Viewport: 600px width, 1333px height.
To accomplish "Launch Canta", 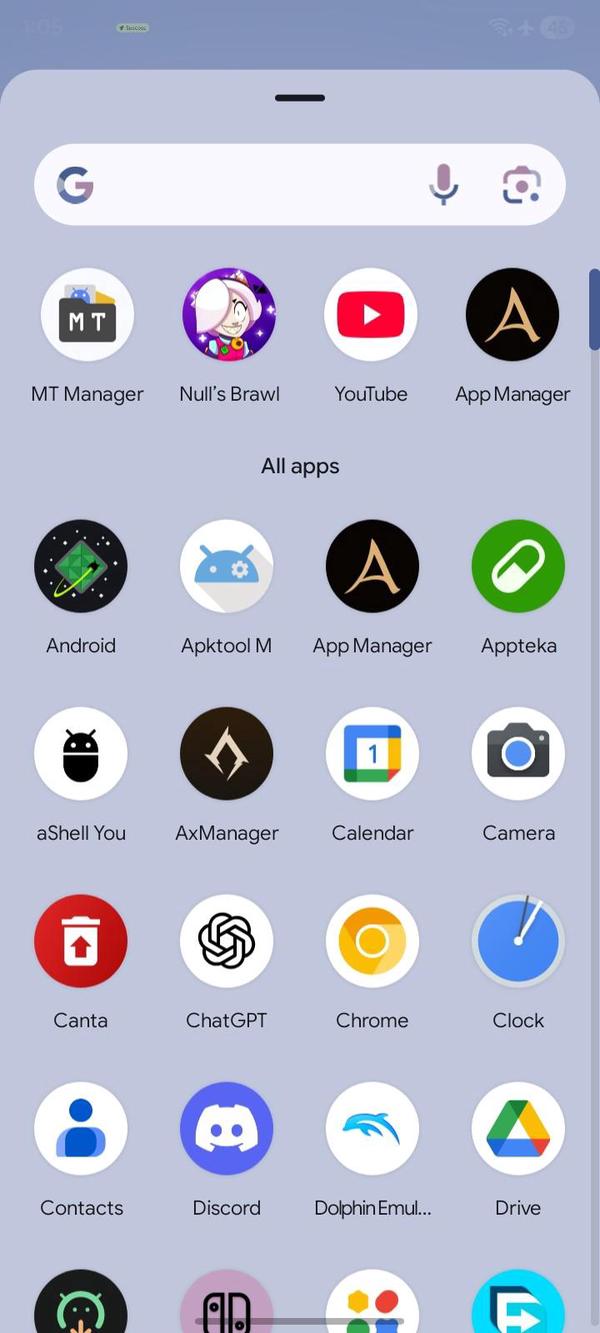I will [81, 941].
